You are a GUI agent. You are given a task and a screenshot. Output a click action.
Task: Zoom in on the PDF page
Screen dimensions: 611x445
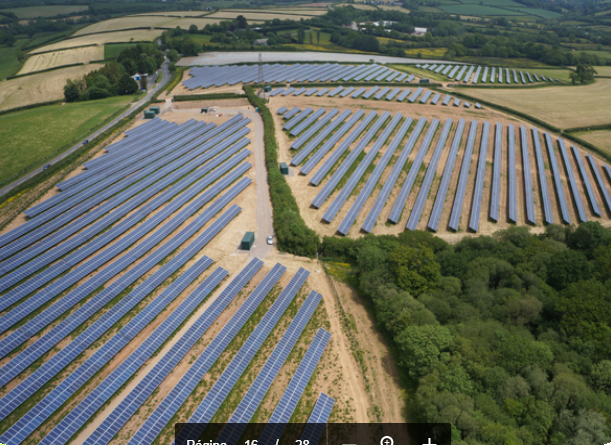click(429, 441)
